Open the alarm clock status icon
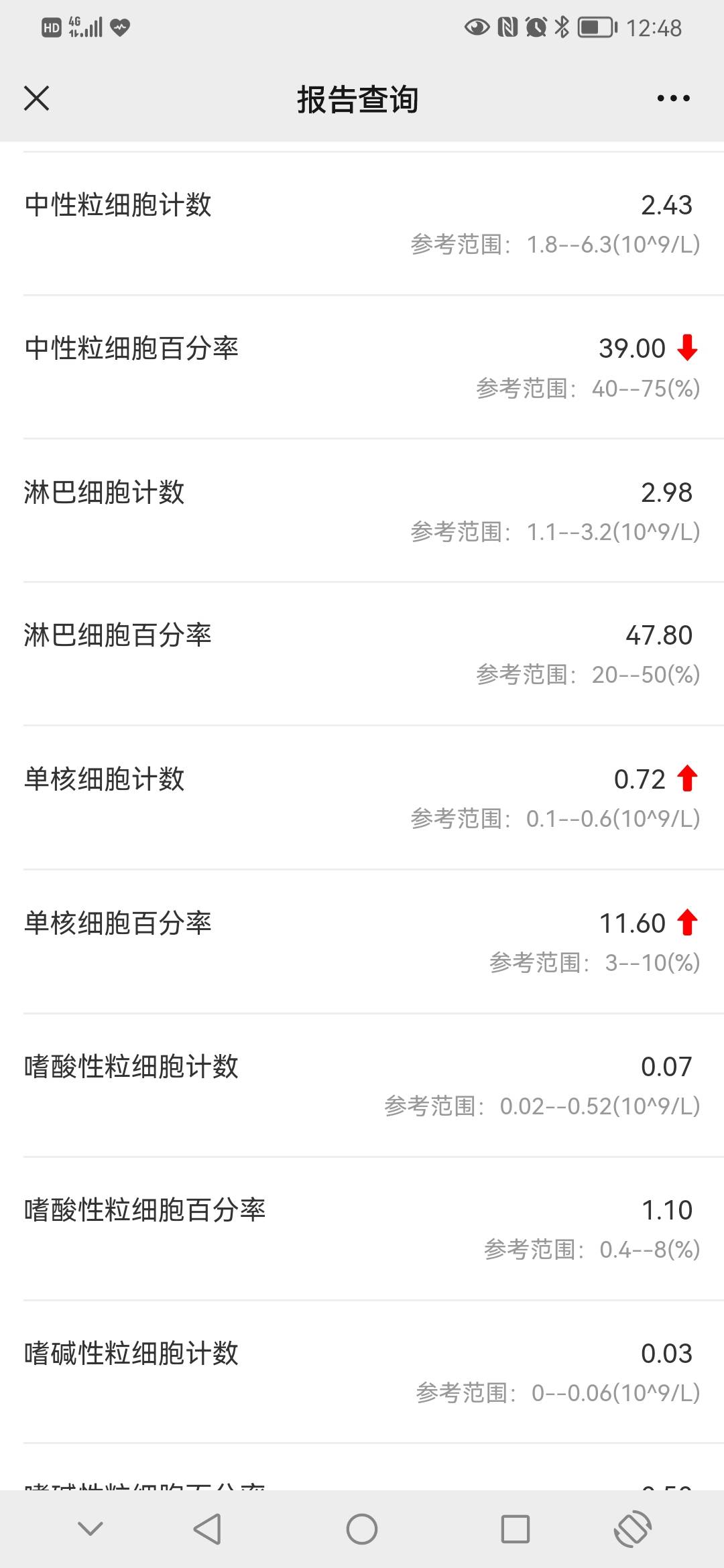 pyautogui.click(x=535, y=27)
